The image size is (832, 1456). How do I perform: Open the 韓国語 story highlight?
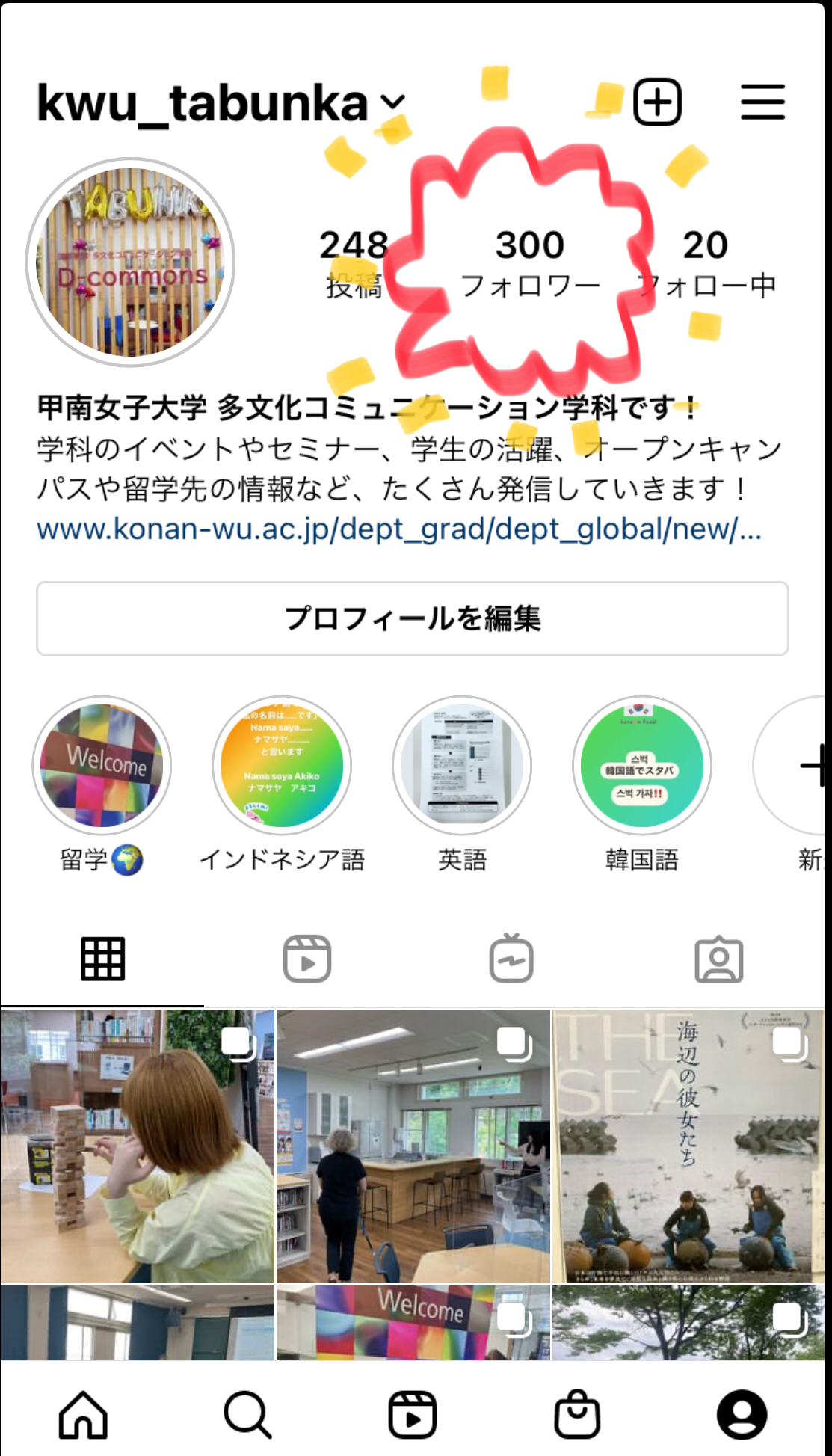tap(642, 766)
